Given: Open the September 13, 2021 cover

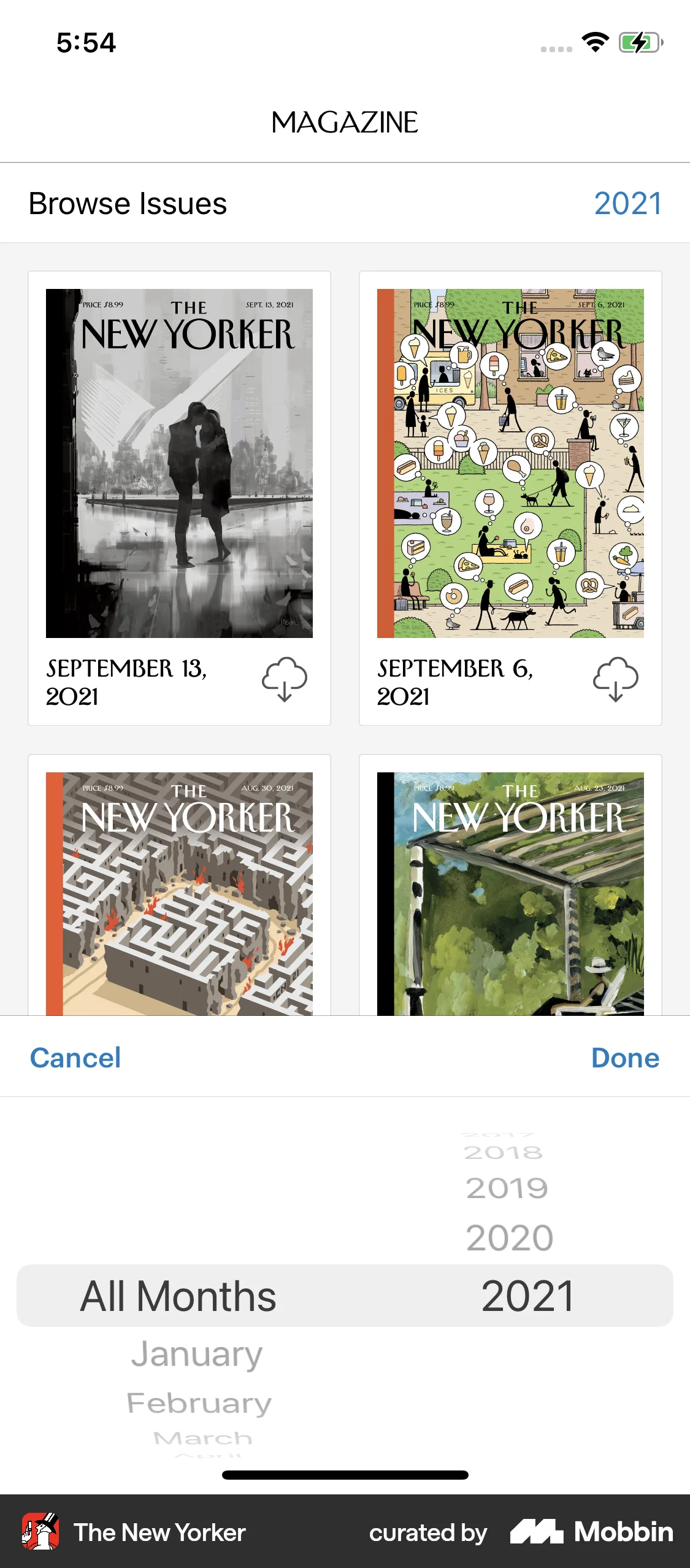Looking at the screenshot, I should click(179, 464).
